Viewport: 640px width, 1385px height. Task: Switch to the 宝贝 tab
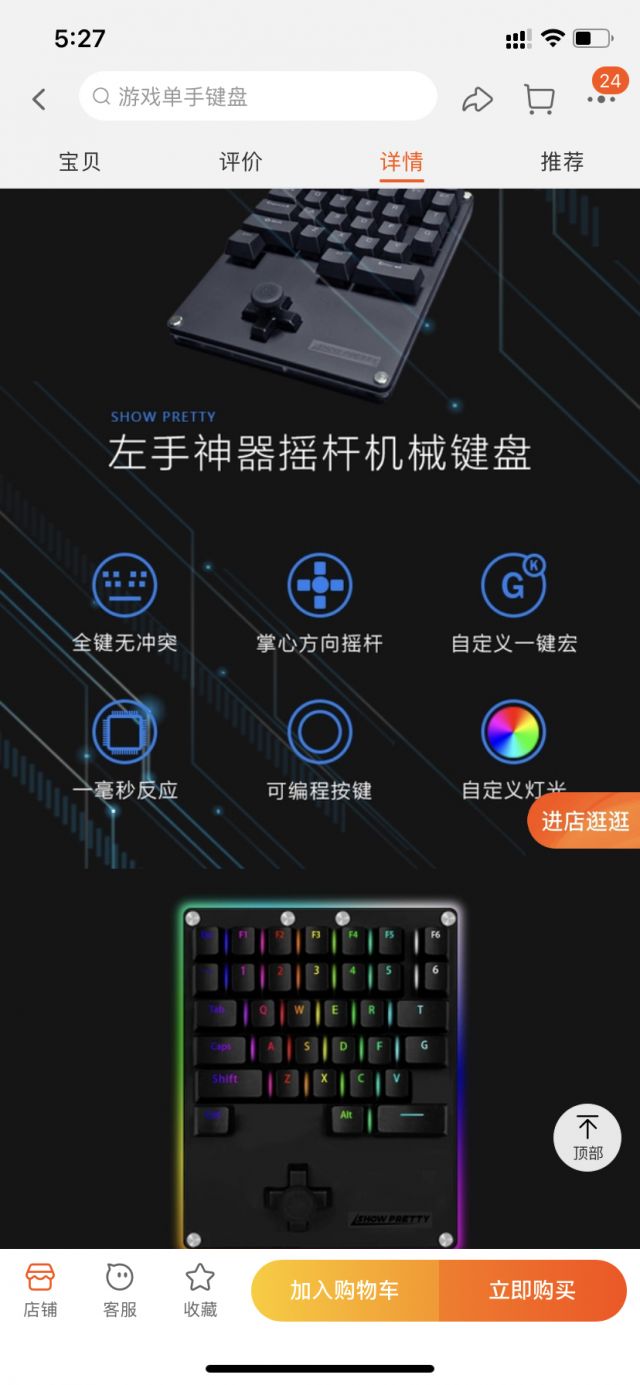point(80,162)
